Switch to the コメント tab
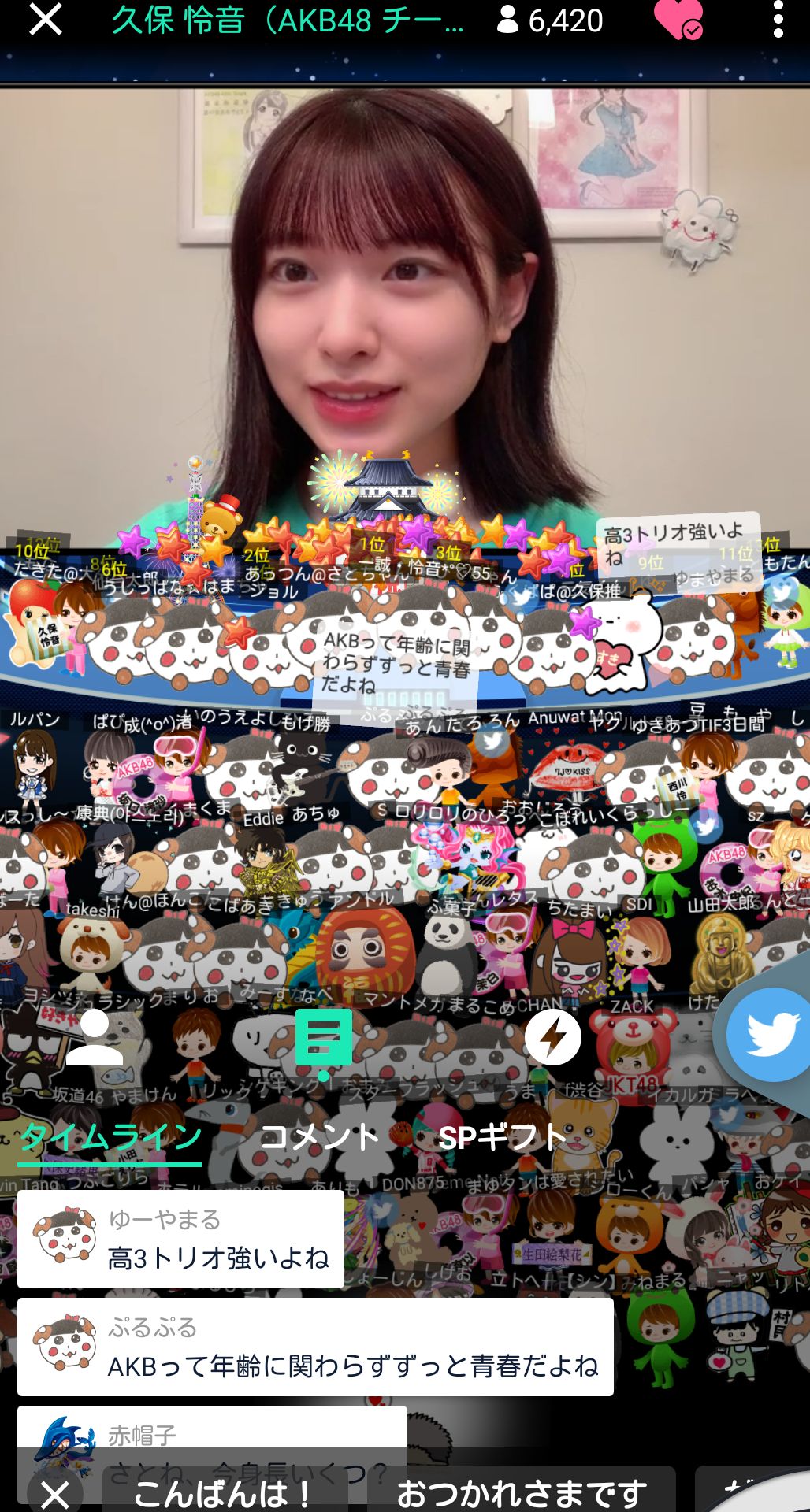Viewport: 810px width, 1512px height. point(320,1138)
